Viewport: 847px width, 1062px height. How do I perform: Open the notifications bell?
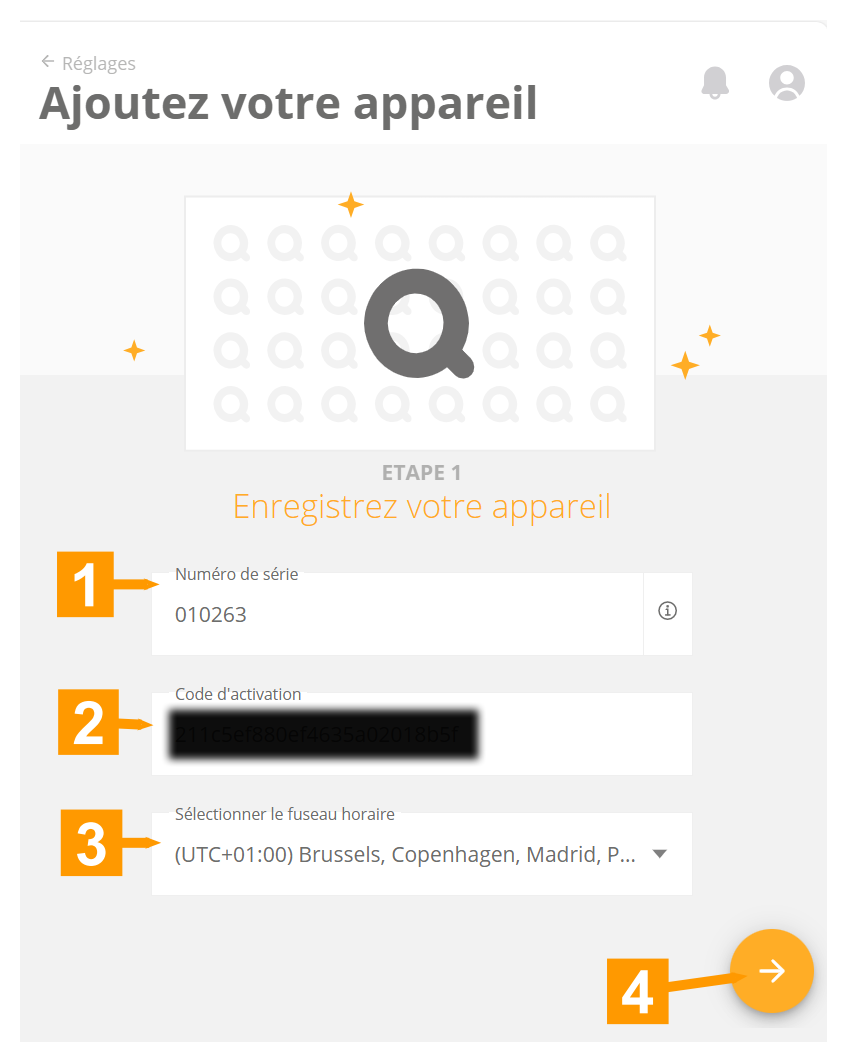(715, 82)
